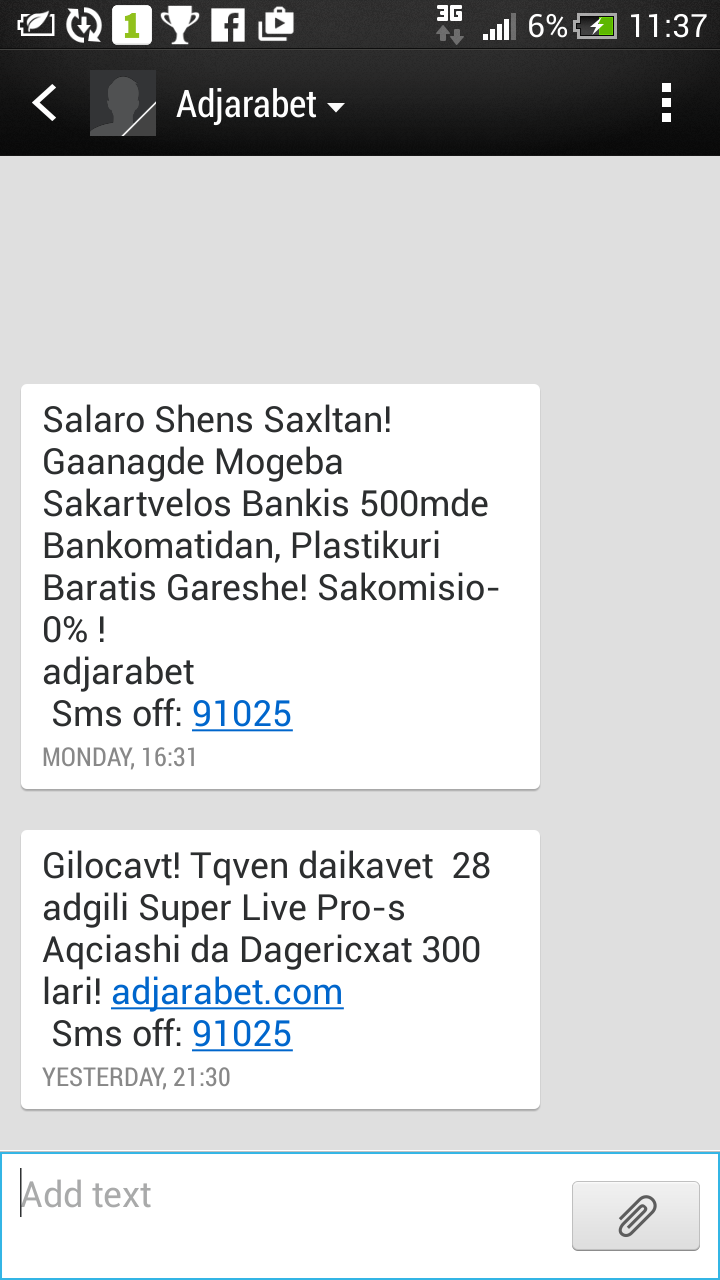Viewport: 720px width, 1280px height.
Task: Tap the 91025 link in Monday's message
Action: [242, 714]
